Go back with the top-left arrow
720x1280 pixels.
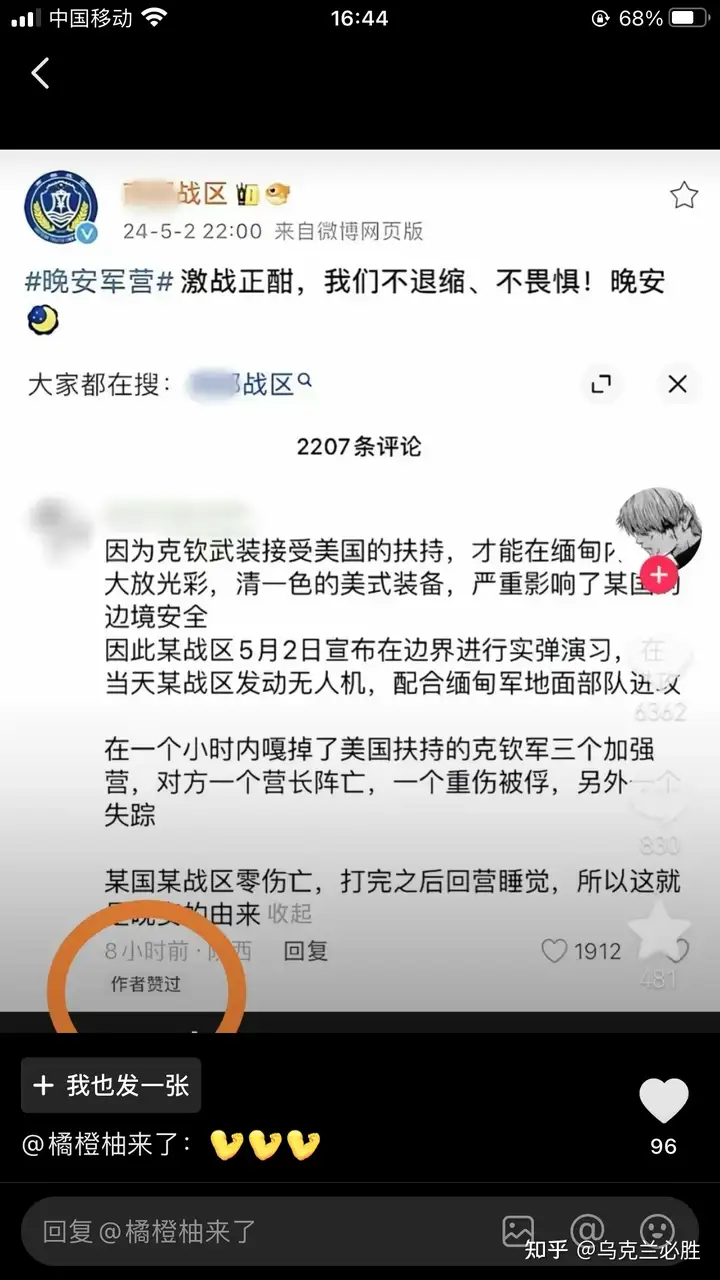click(x=40, y=73)
